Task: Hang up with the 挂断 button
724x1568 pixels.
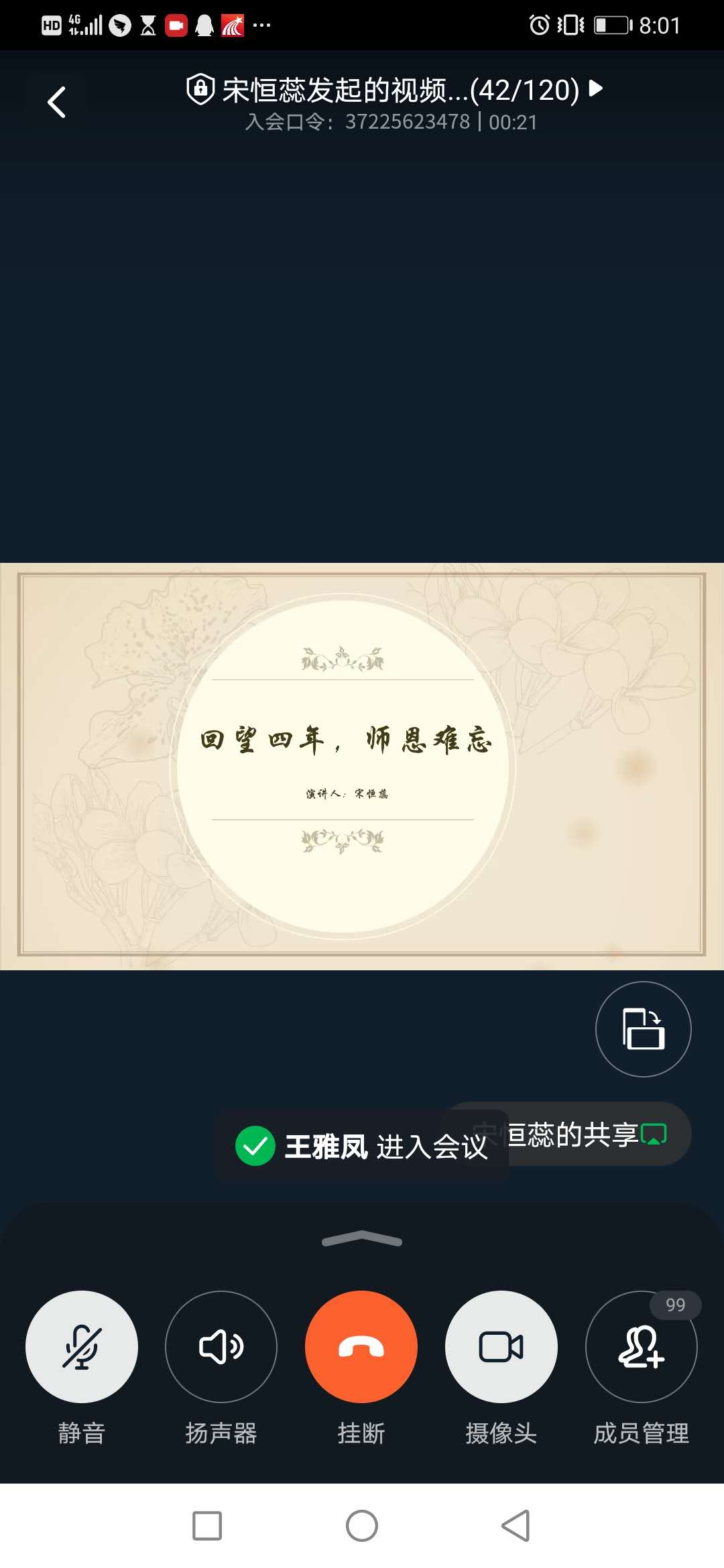Action: tap(361, 1346)
